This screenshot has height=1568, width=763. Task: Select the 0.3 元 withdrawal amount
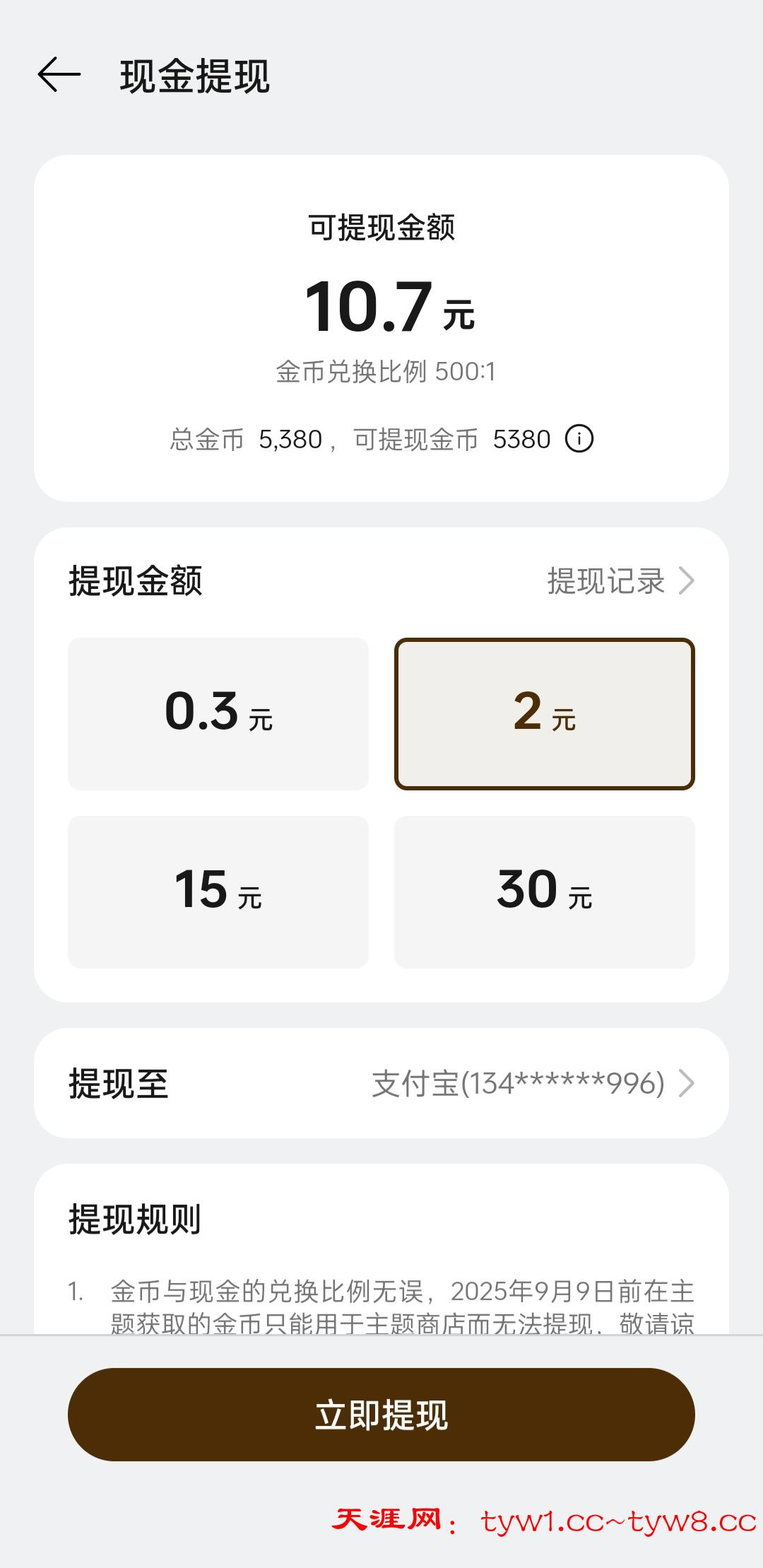218,714
